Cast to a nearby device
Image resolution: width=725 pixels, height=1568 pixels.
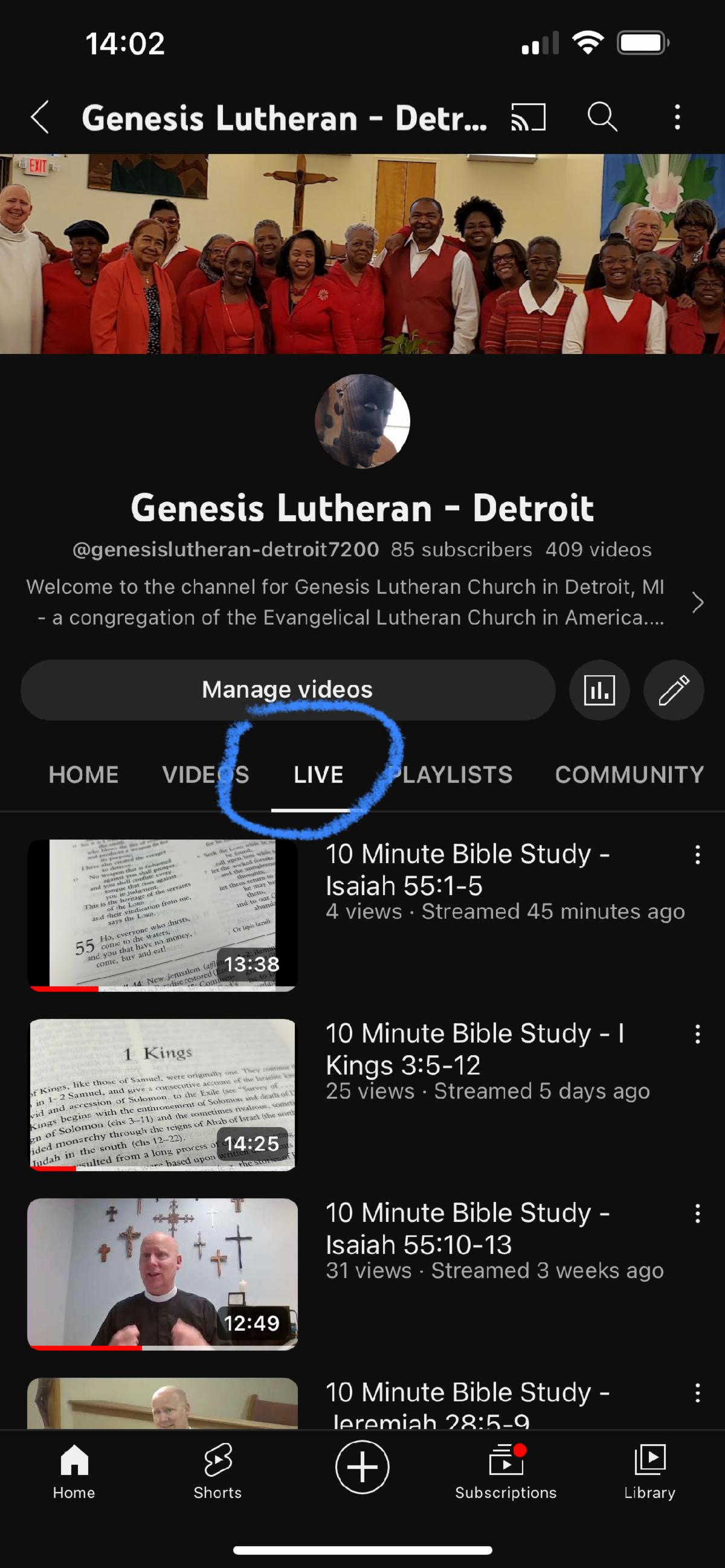pyautogui.click(x=528, y=117)
